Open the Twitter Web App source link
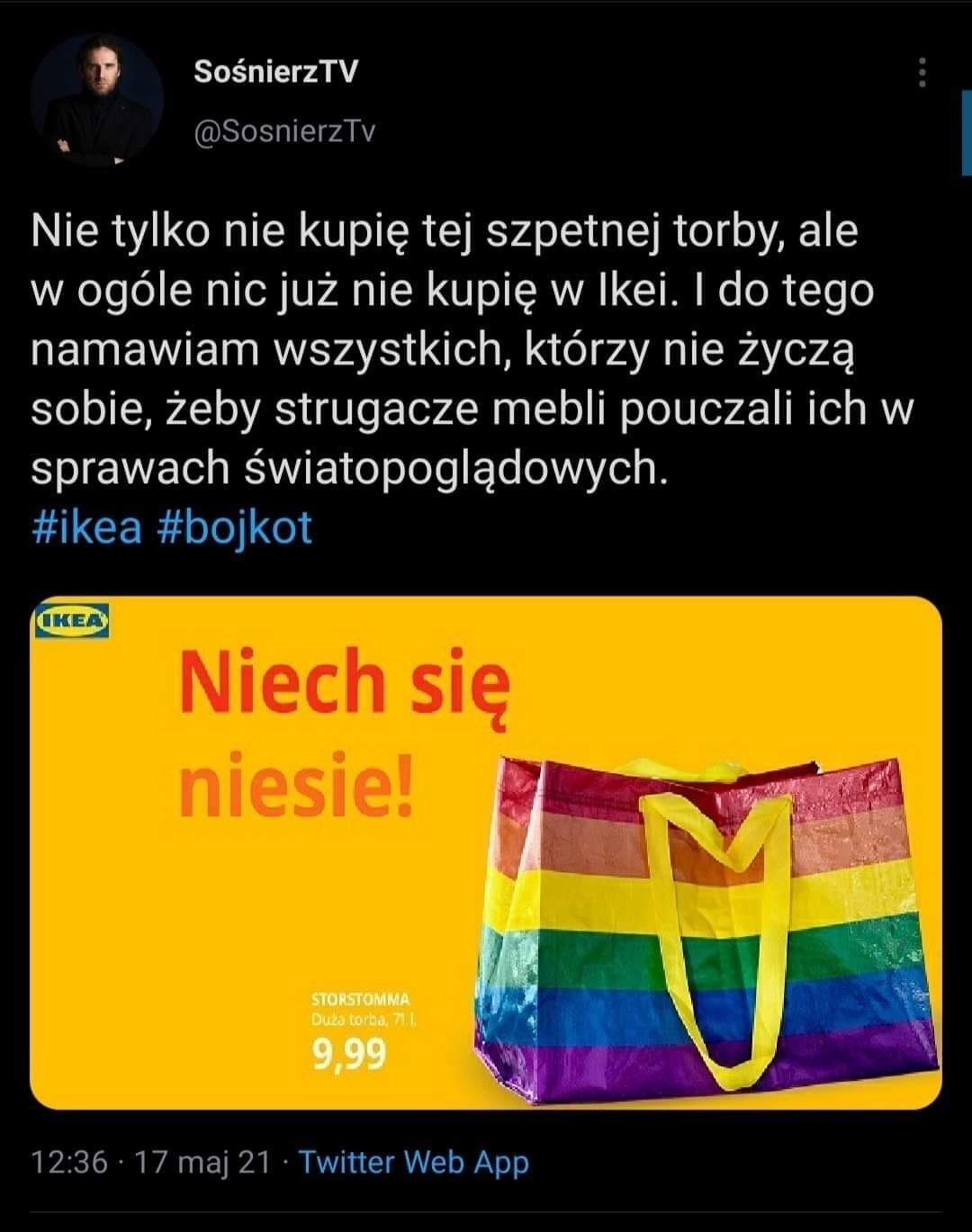 [413, 1162]
